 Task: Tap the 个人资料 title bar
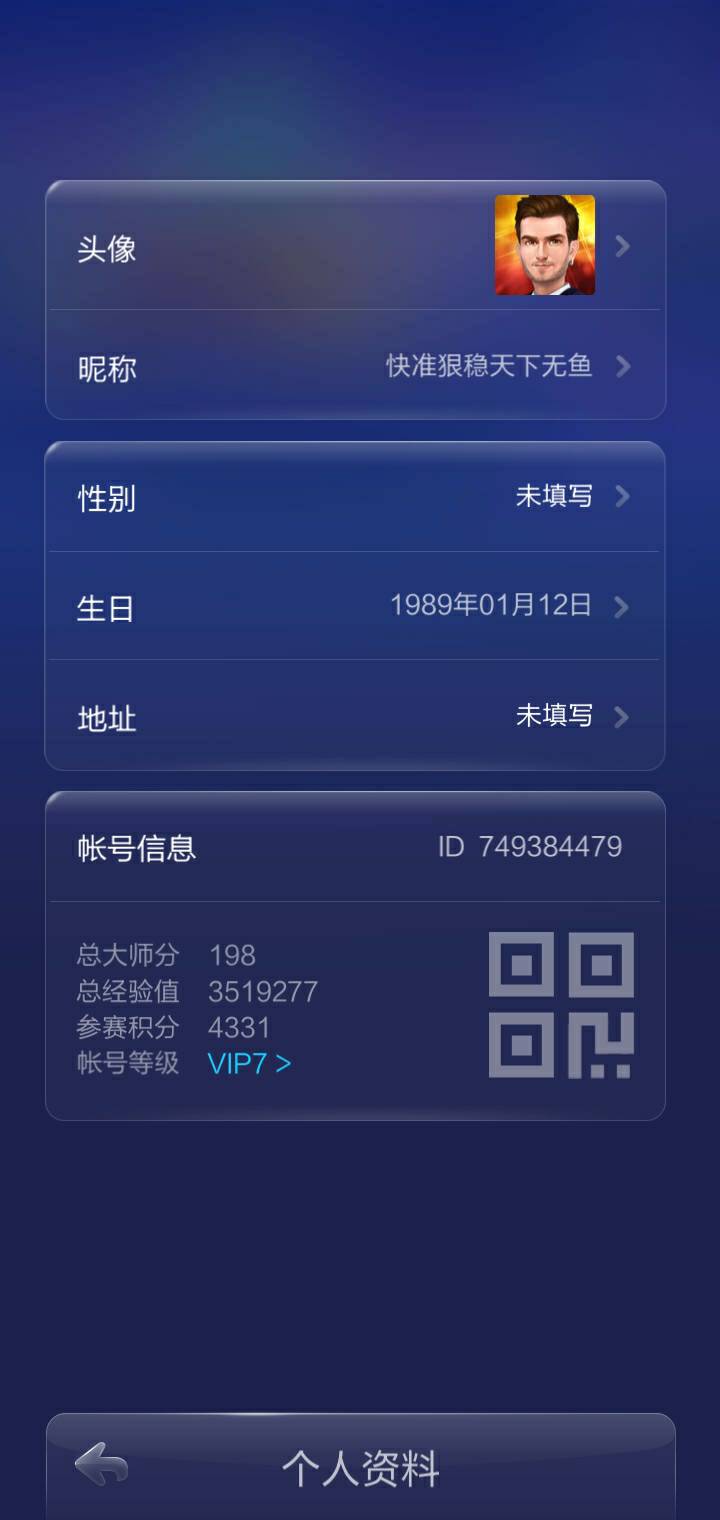(360, 1465)
